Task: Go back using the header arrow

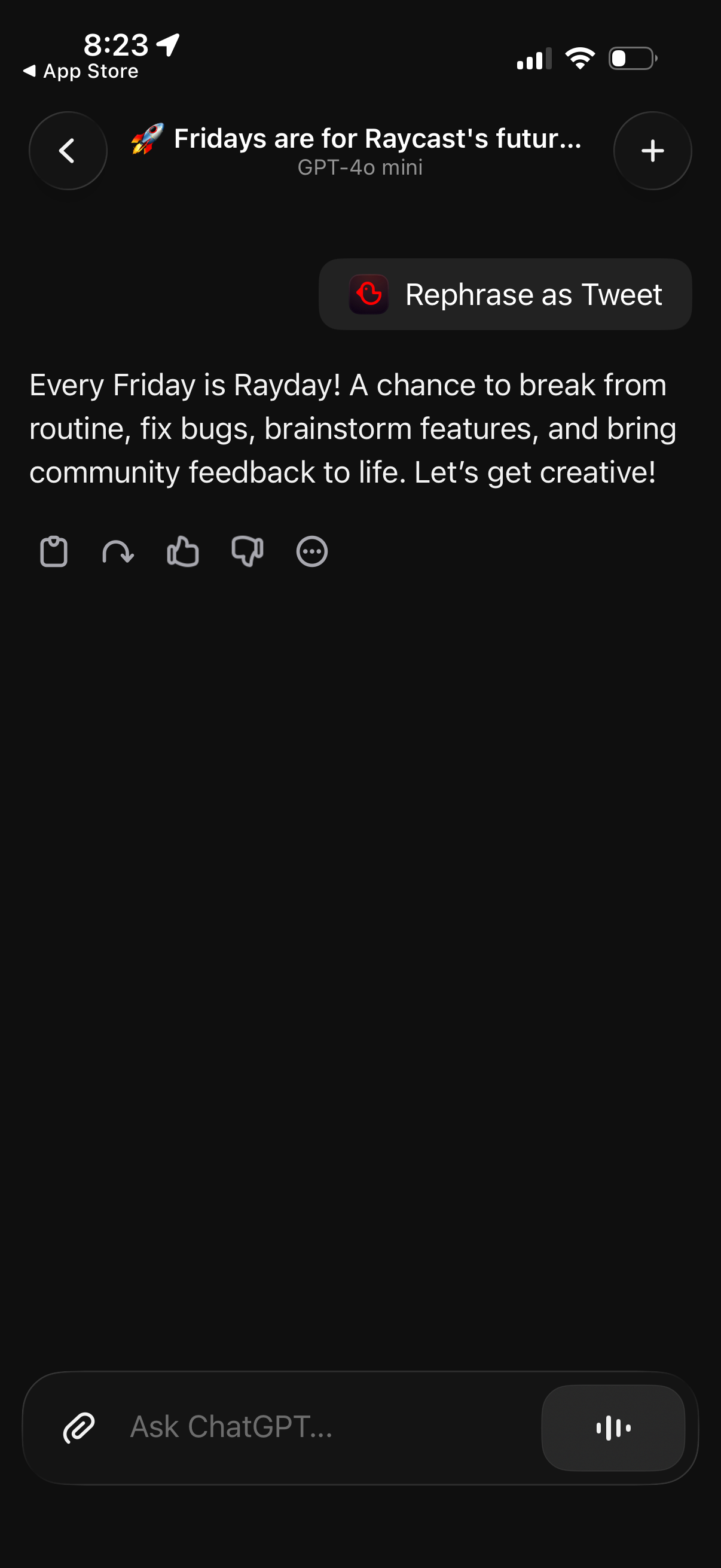Action: coord(68,150)
